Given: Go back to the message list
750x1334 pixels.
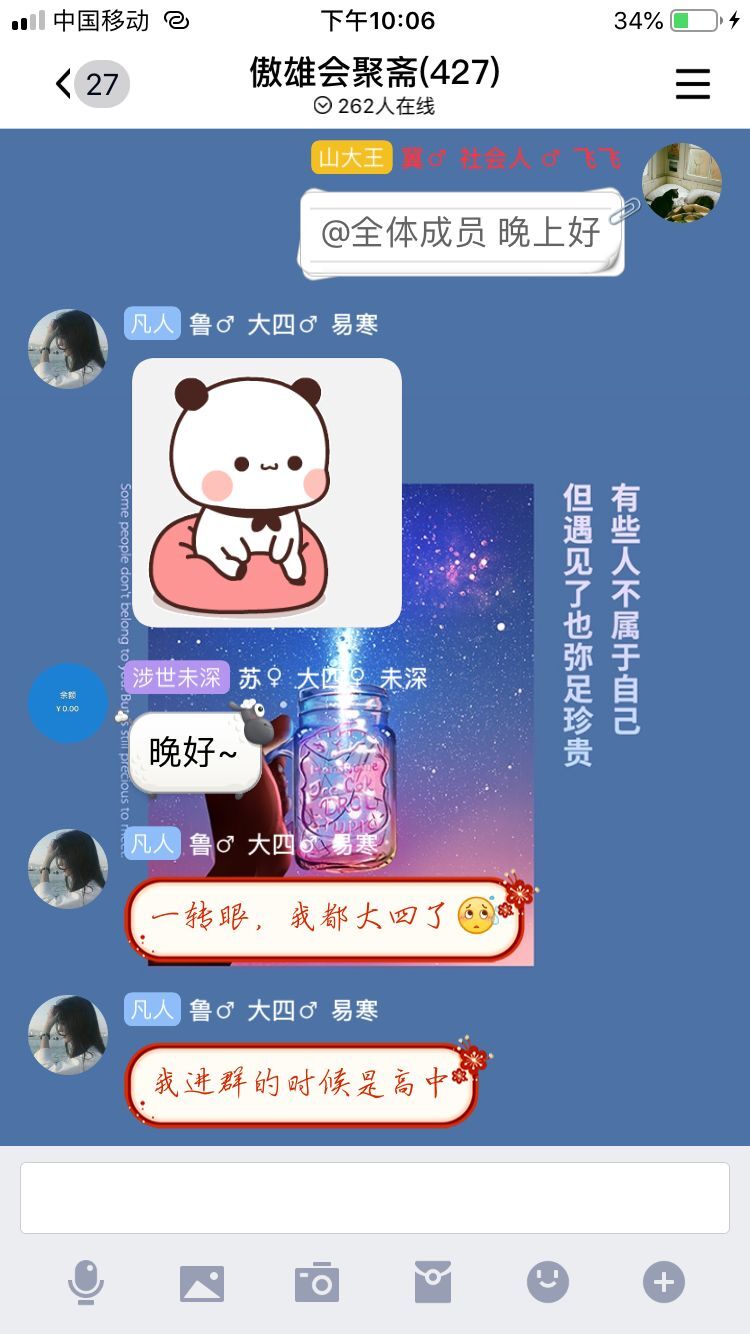Looking at the screenshot, I should click(x=88, y=84).
